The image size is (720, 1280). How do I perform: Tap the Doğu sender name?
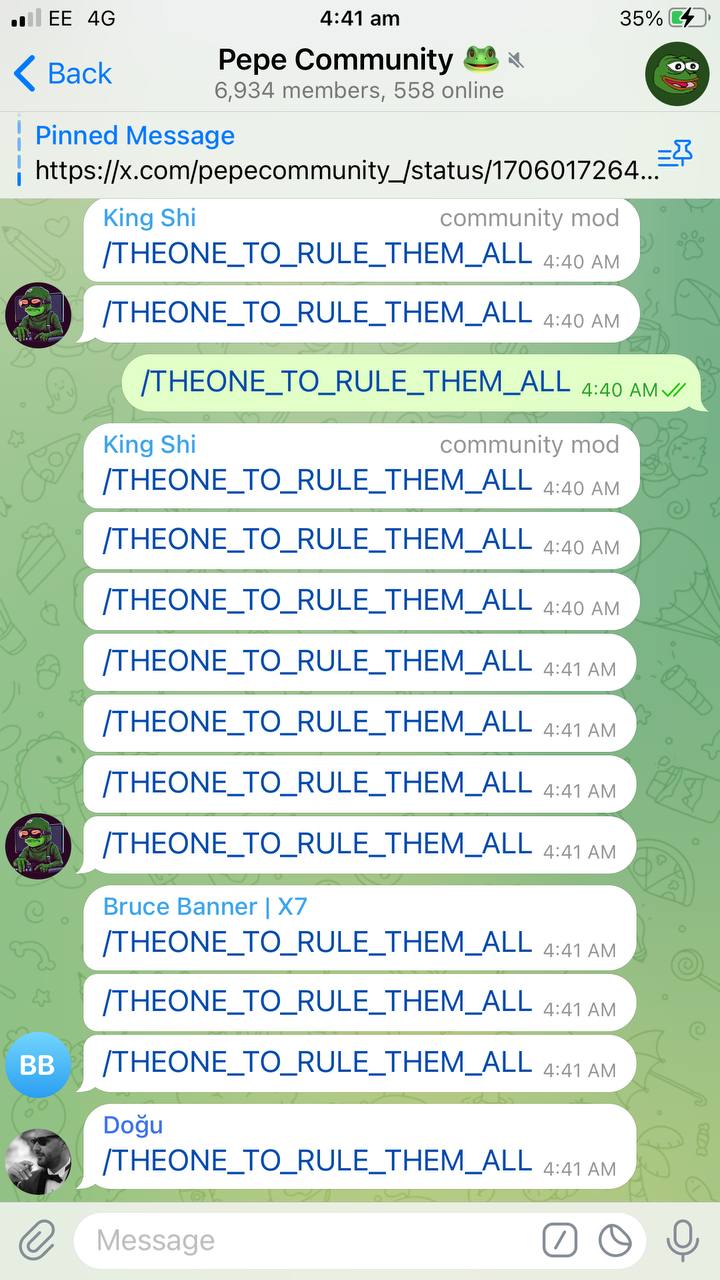133,1125
